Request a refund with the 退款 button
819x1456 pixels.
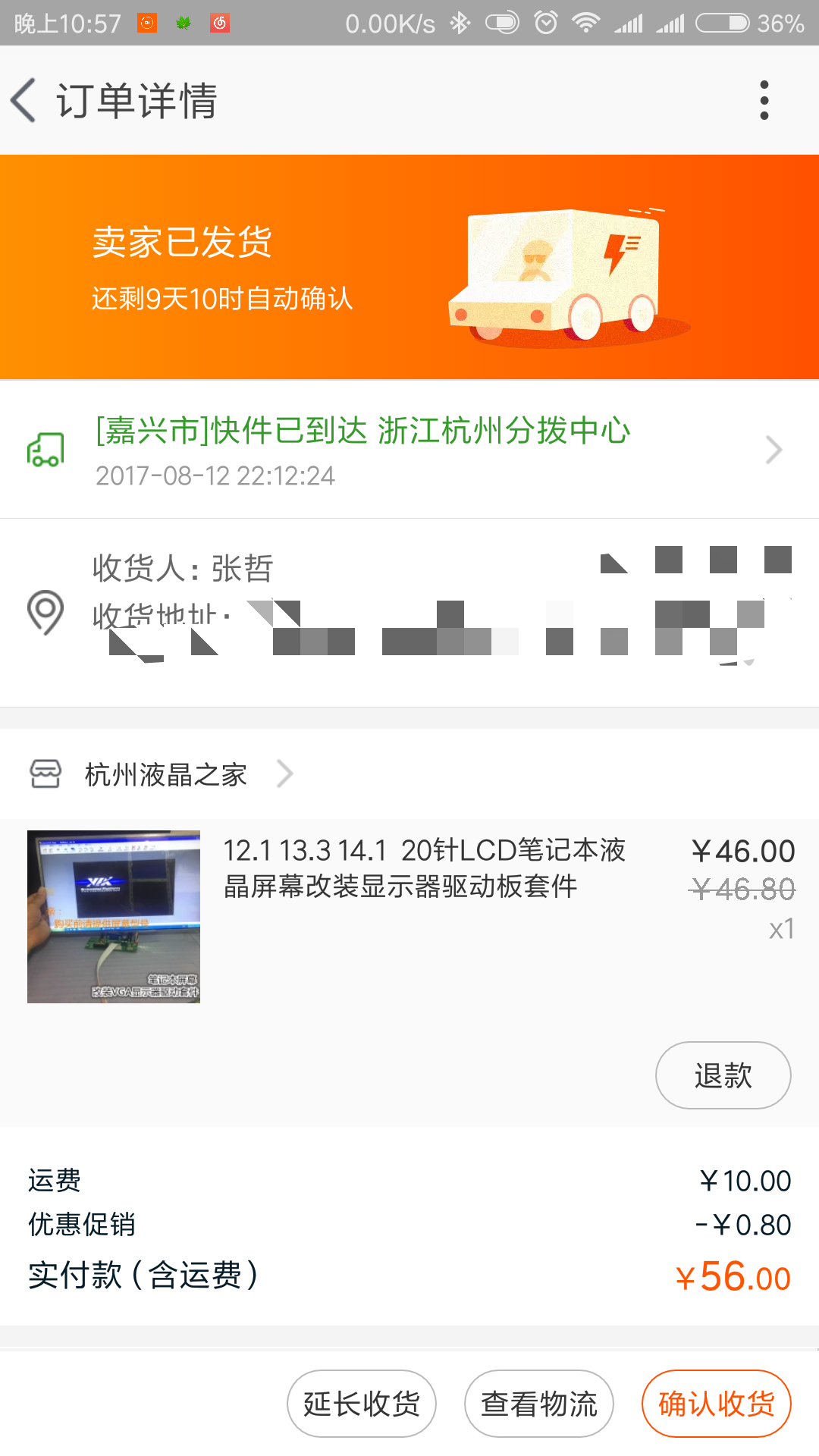(722, 1075)
